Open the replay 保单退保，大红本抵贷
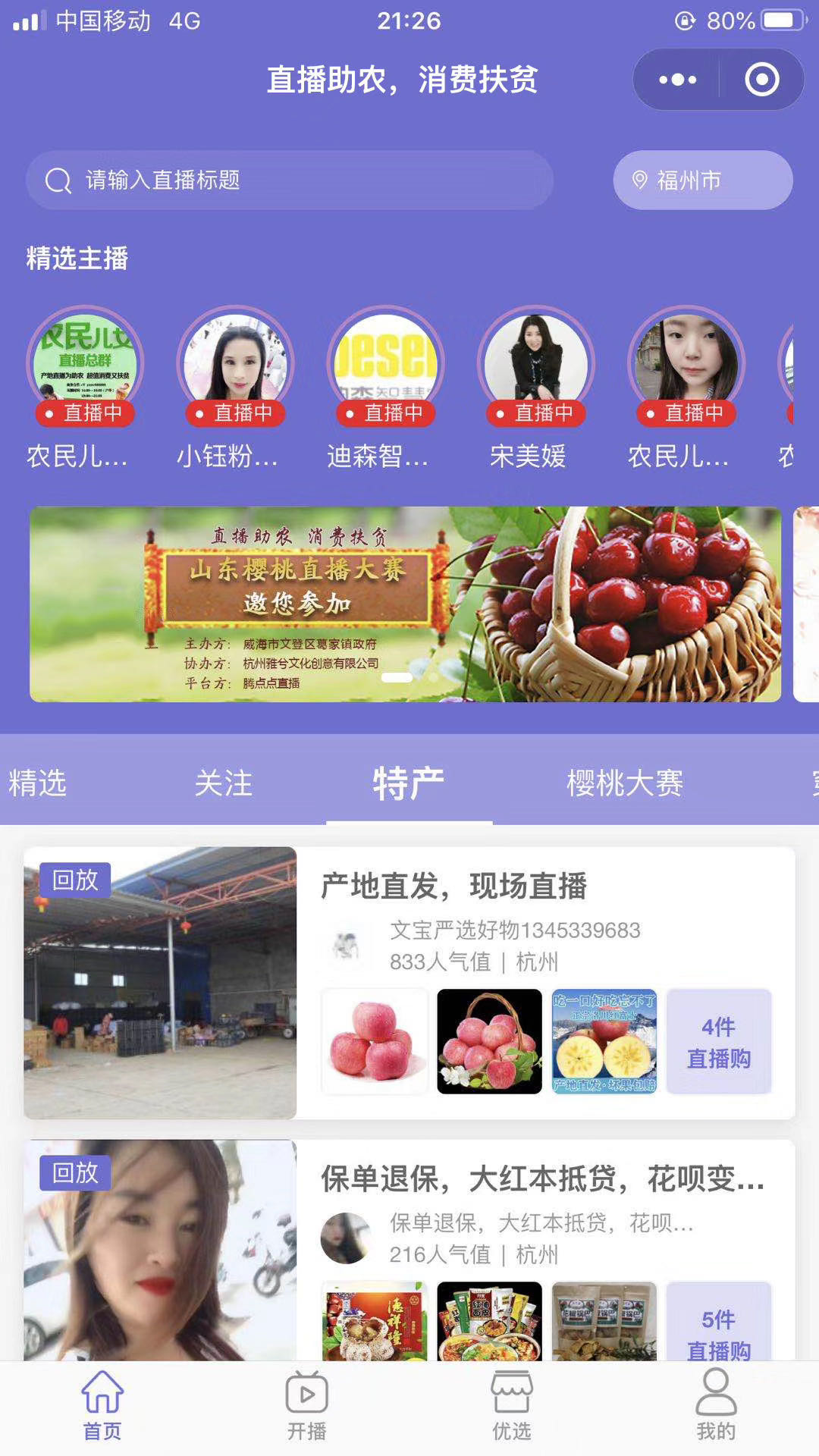 click(541, 1179)
